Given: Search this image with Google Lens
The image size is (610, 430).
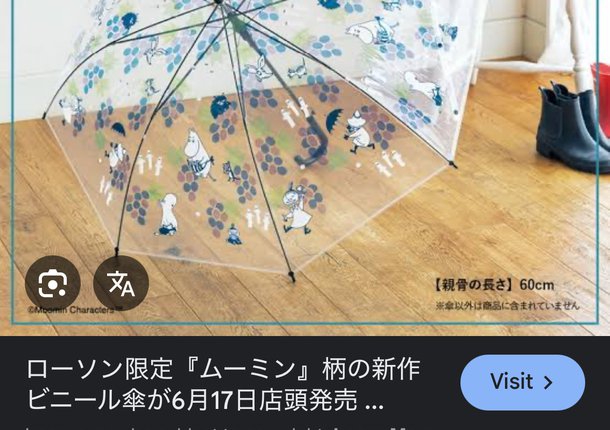Looking at the screenshot, I should pos(52,284).
